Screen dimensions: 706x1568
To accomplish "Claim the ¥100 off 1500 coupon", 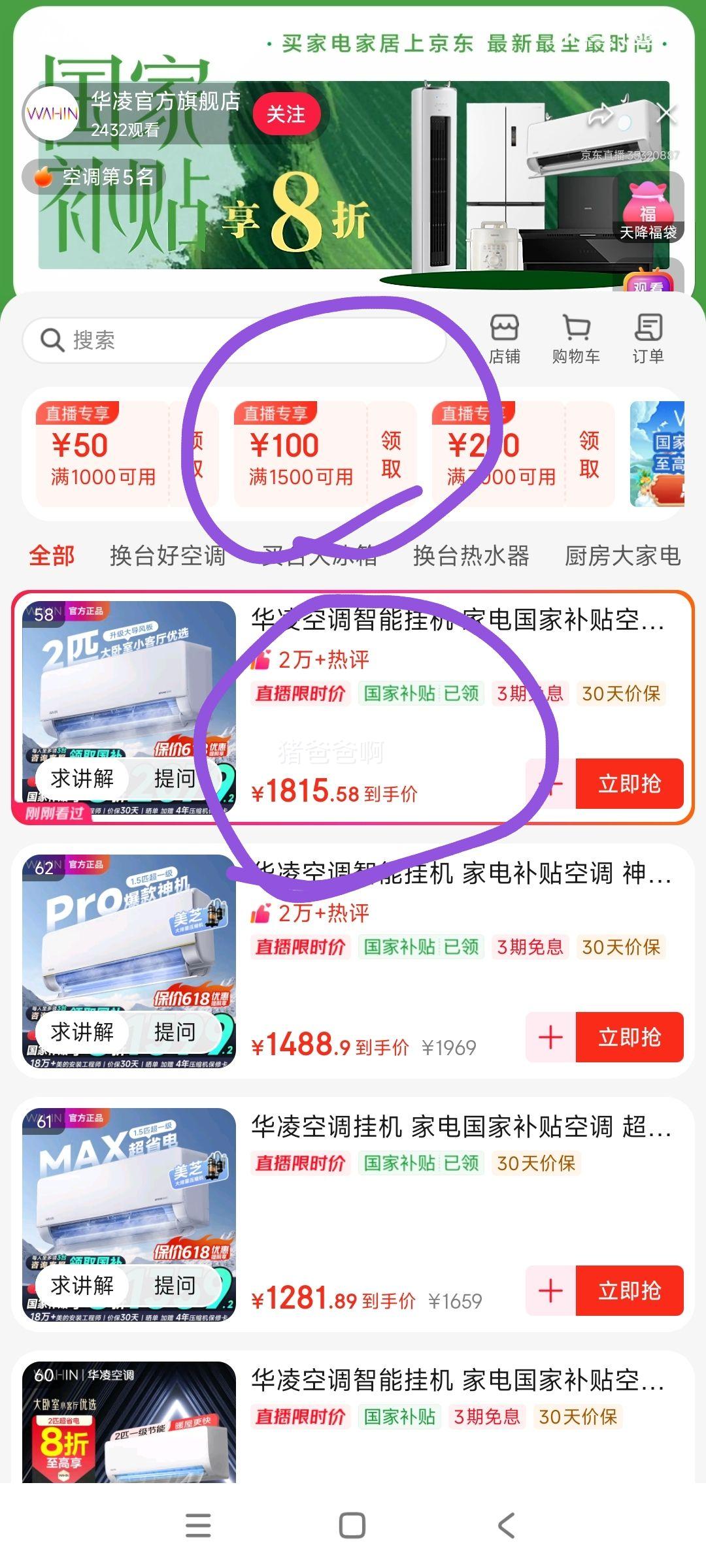I will [392, 455].
